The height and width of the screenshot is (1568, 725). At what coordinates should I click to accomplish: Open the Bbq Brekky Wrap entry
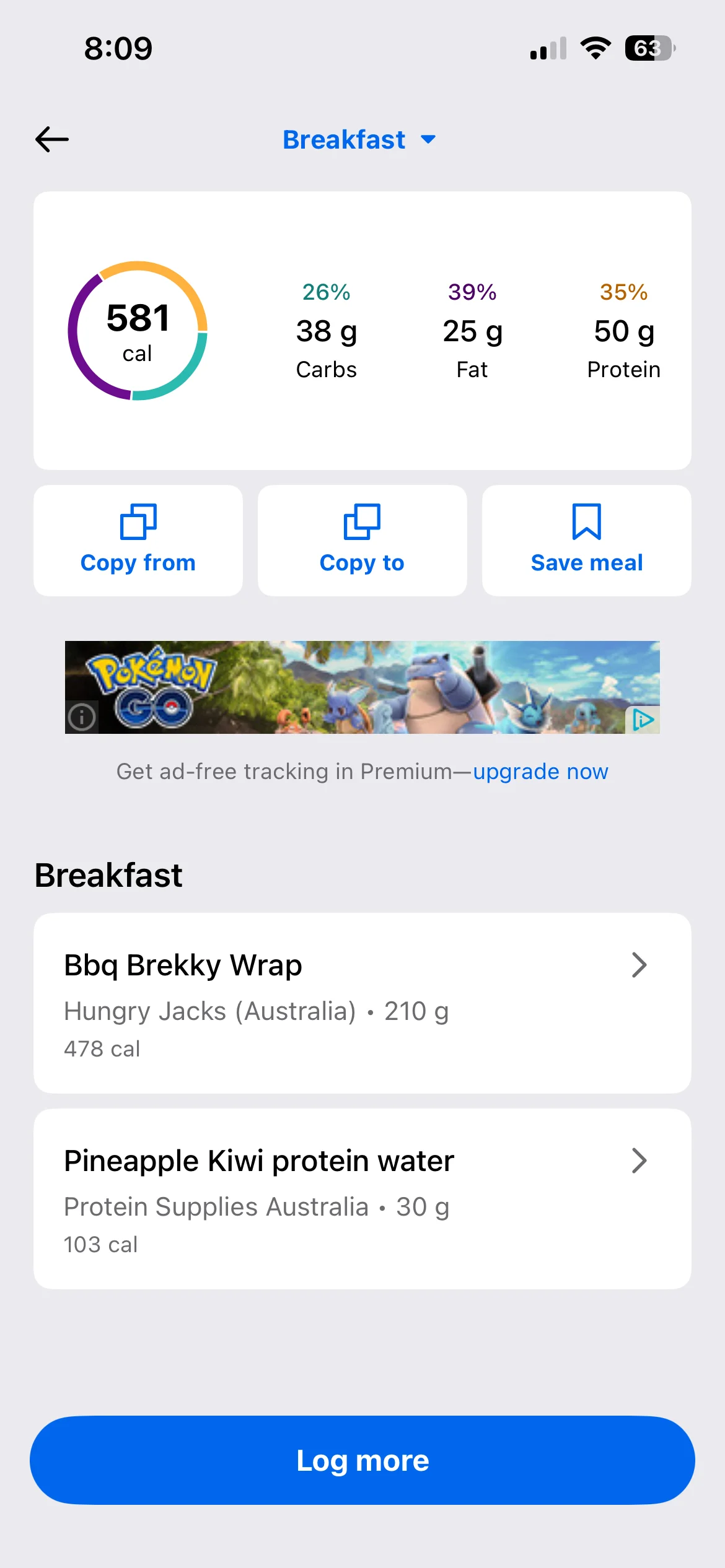pos(362,1003)
